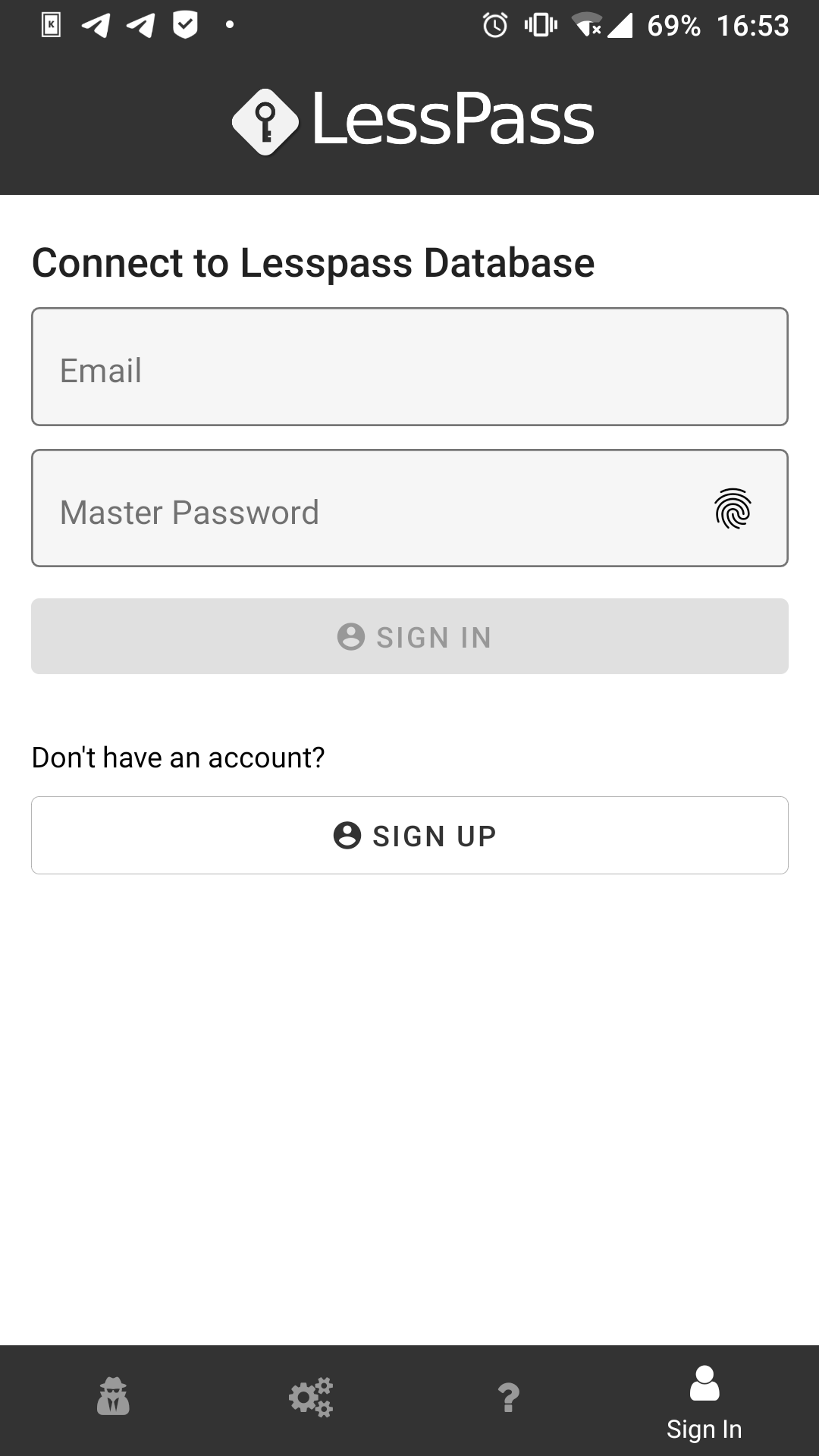Toggle fingerprint unlock for Master Password

tap(733, 508)
